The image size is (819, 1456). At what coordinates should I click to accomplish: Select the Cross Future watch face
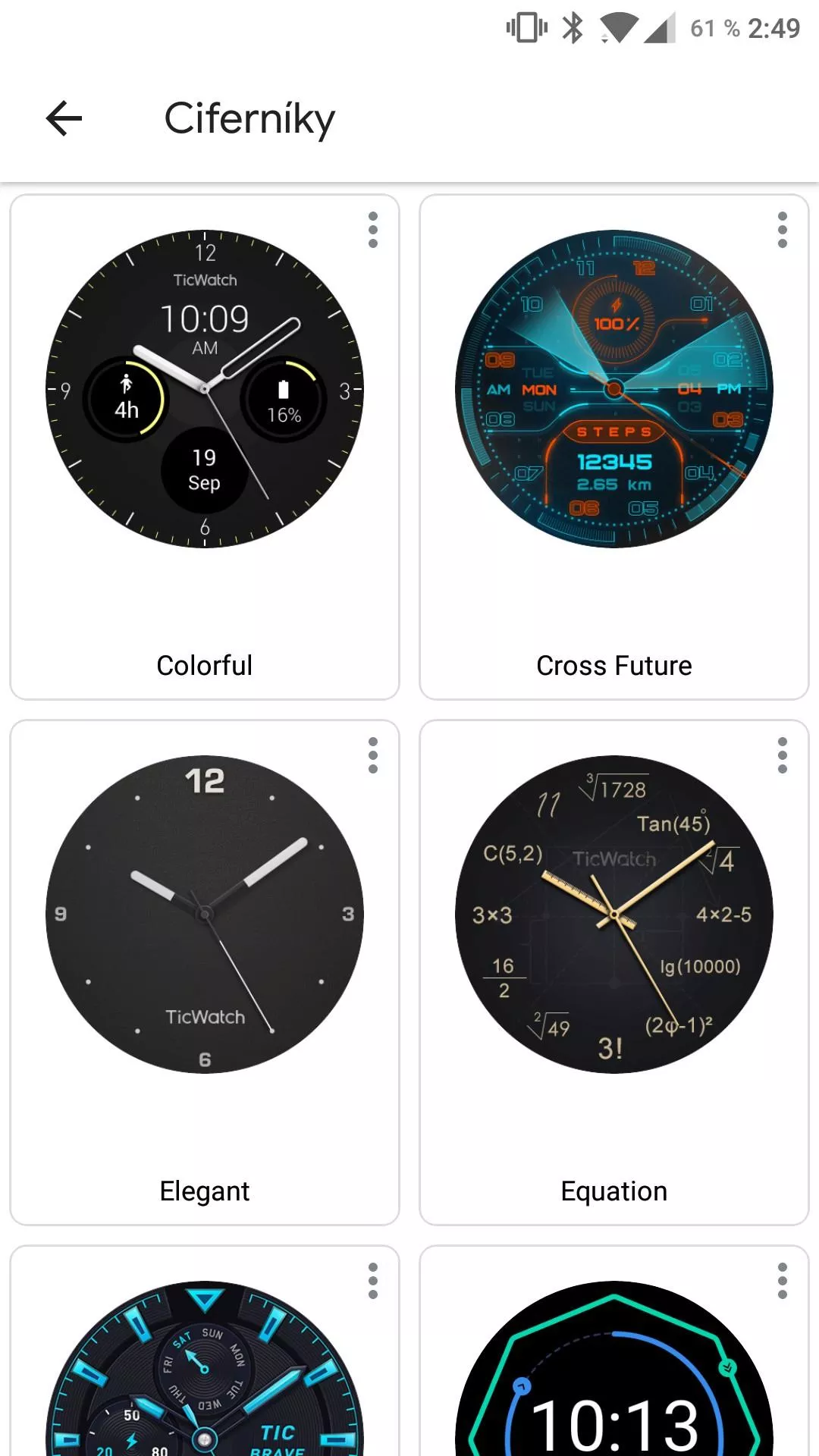tap(614, 447)
